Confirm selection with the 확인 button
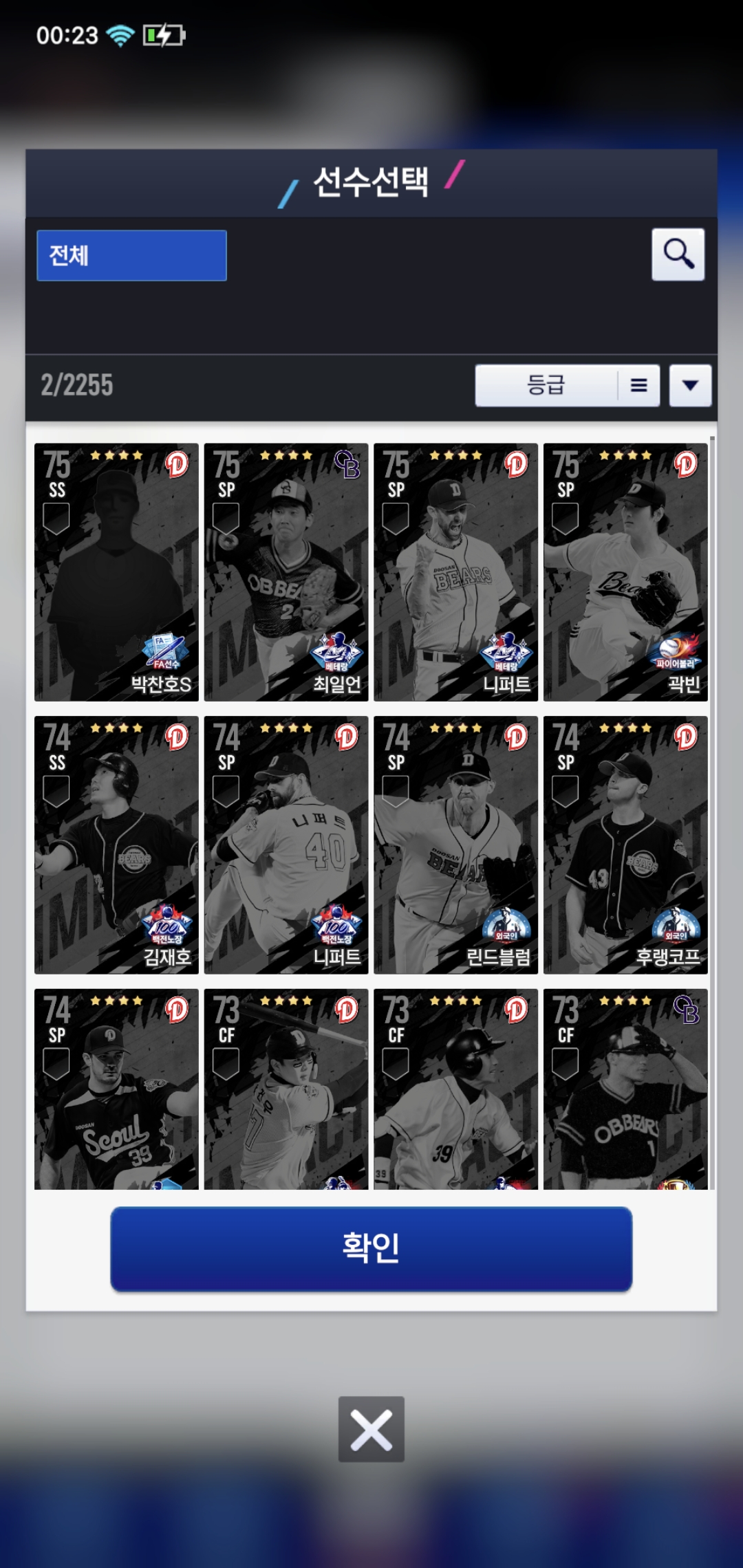 371,1248
